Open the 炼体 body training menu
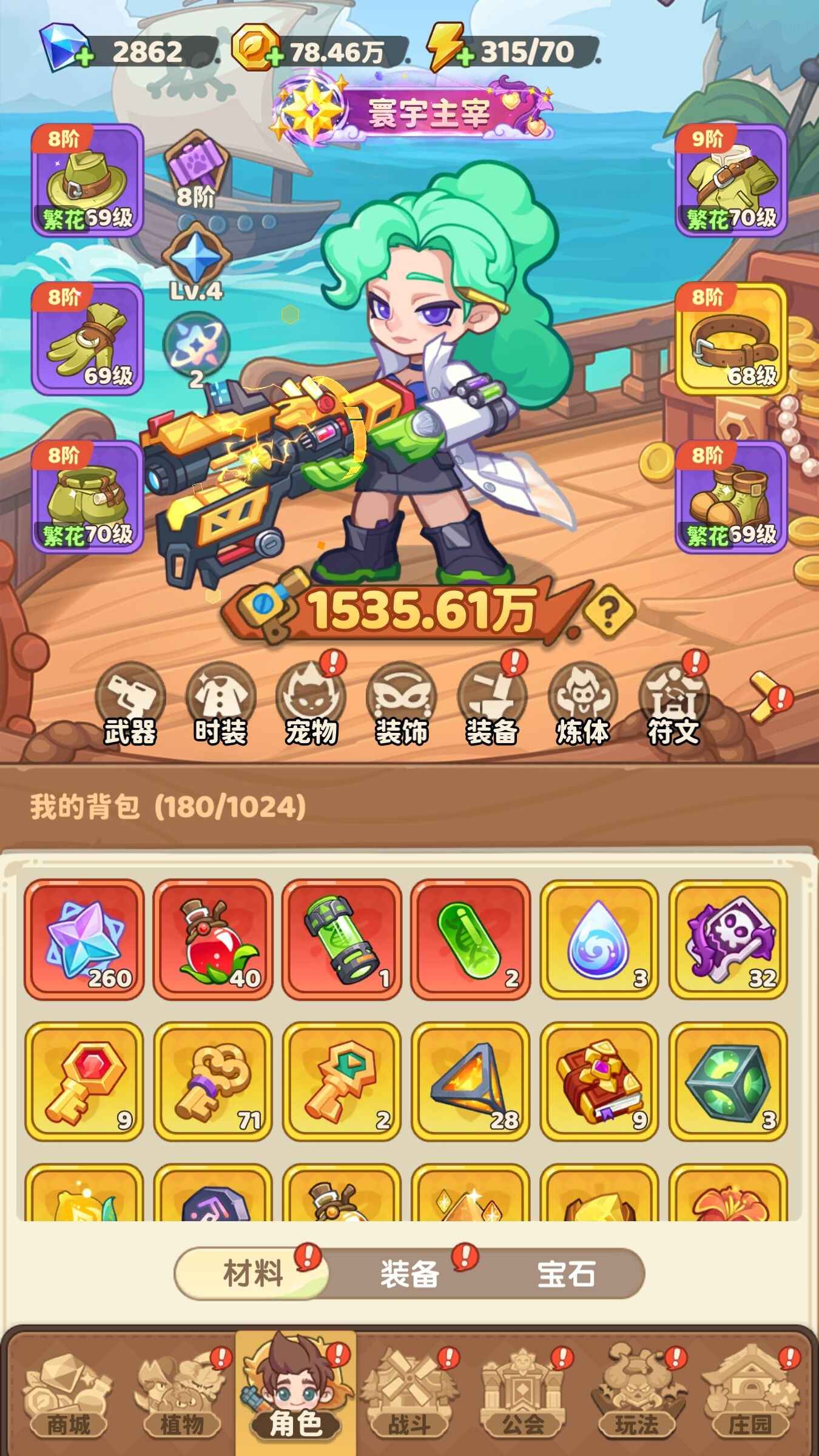Viewport: 819px width, 1456px height. coord(582,704)
